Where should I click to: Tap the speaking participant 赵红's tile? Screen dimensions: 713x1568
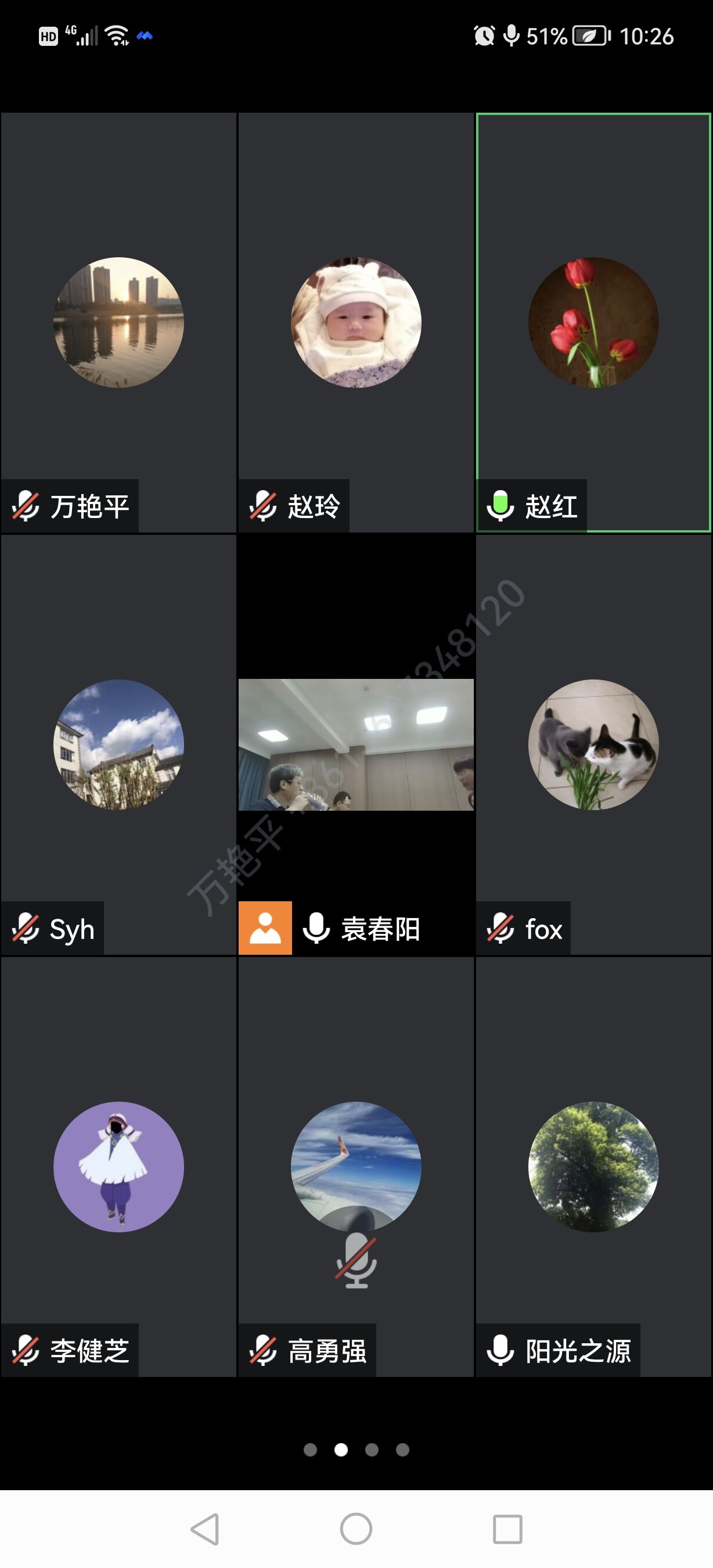click(x=593, y=323)
